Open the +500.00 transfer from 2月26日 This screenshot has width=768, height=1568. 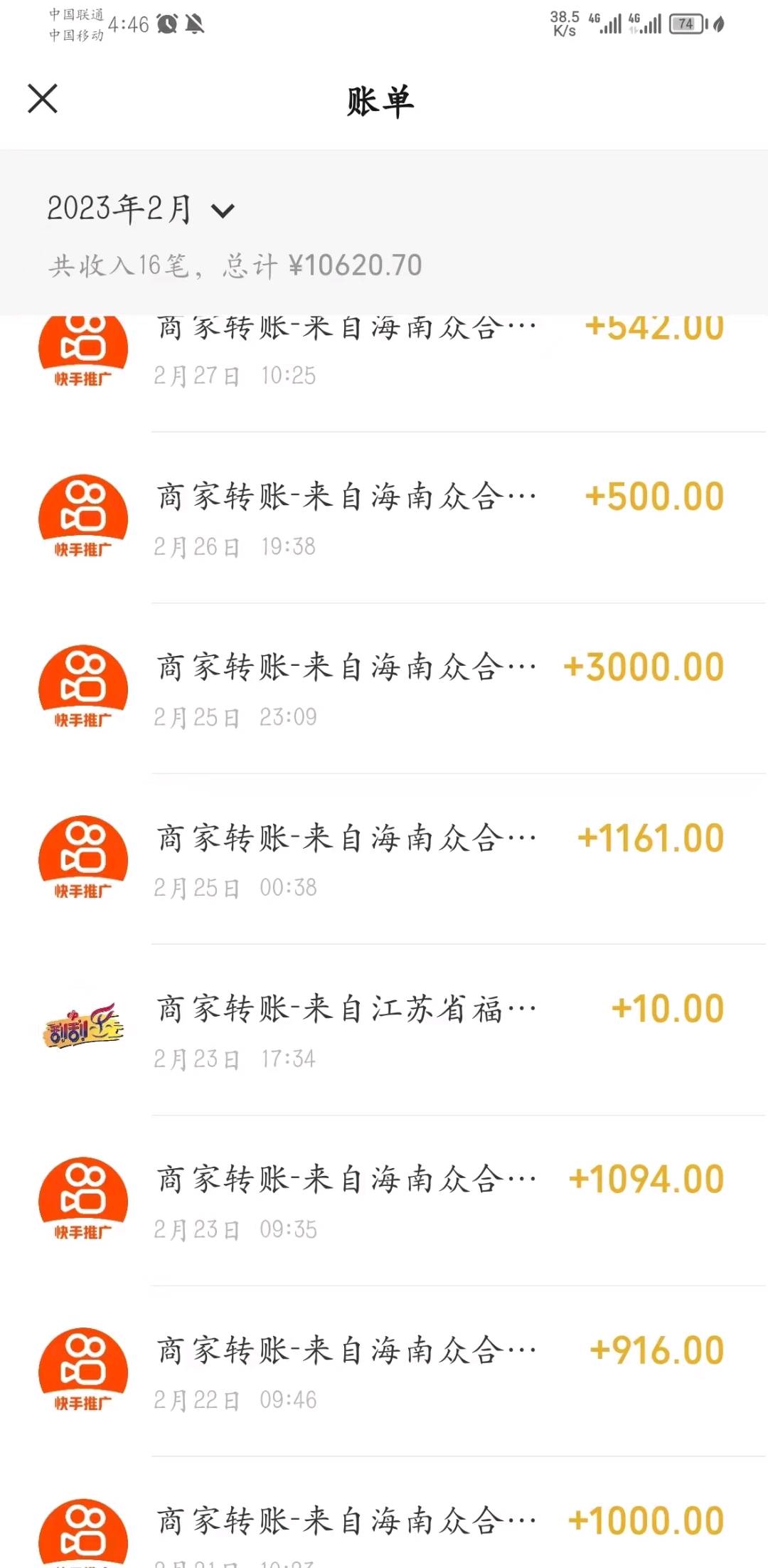pos(384,518)
